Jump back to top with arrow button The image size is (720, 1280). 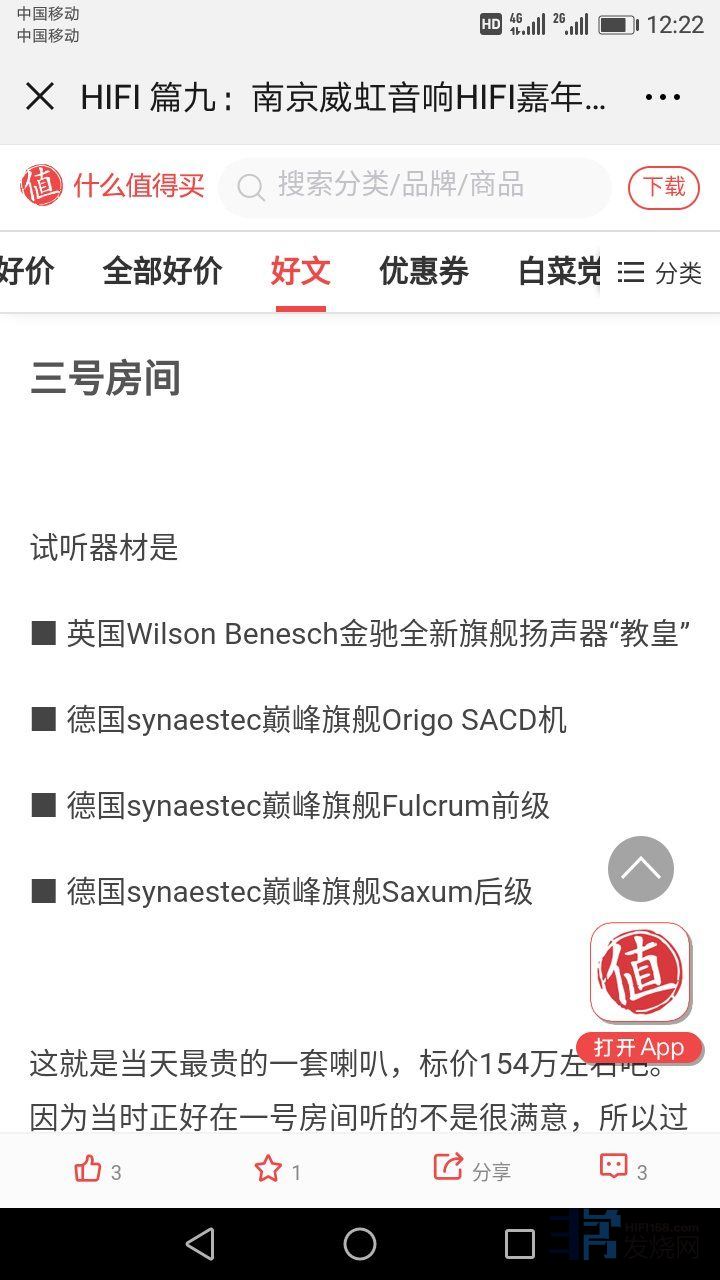(x=641, y=868)
